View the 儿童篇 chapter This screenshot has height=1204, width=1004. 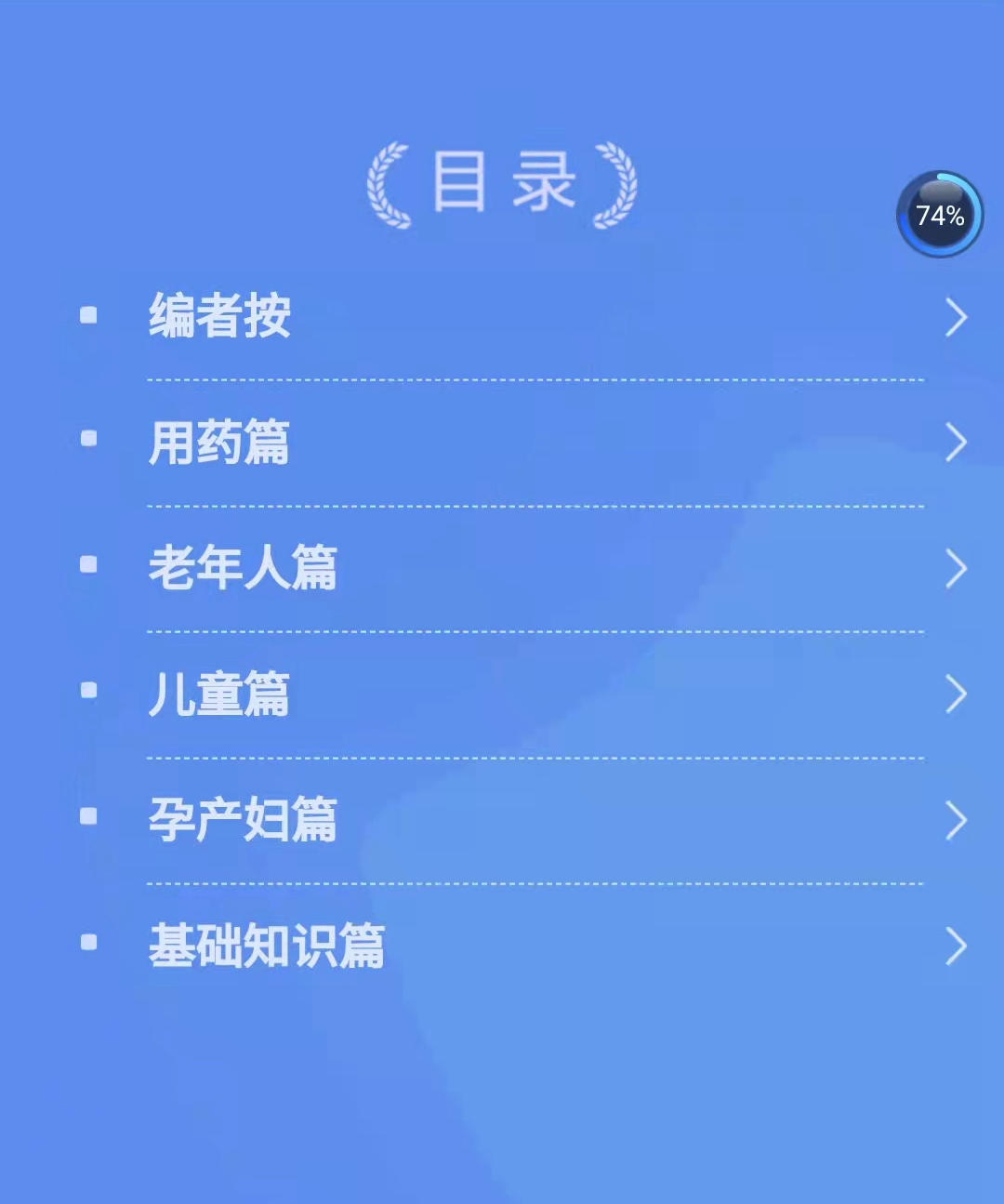tap(219, 694)
